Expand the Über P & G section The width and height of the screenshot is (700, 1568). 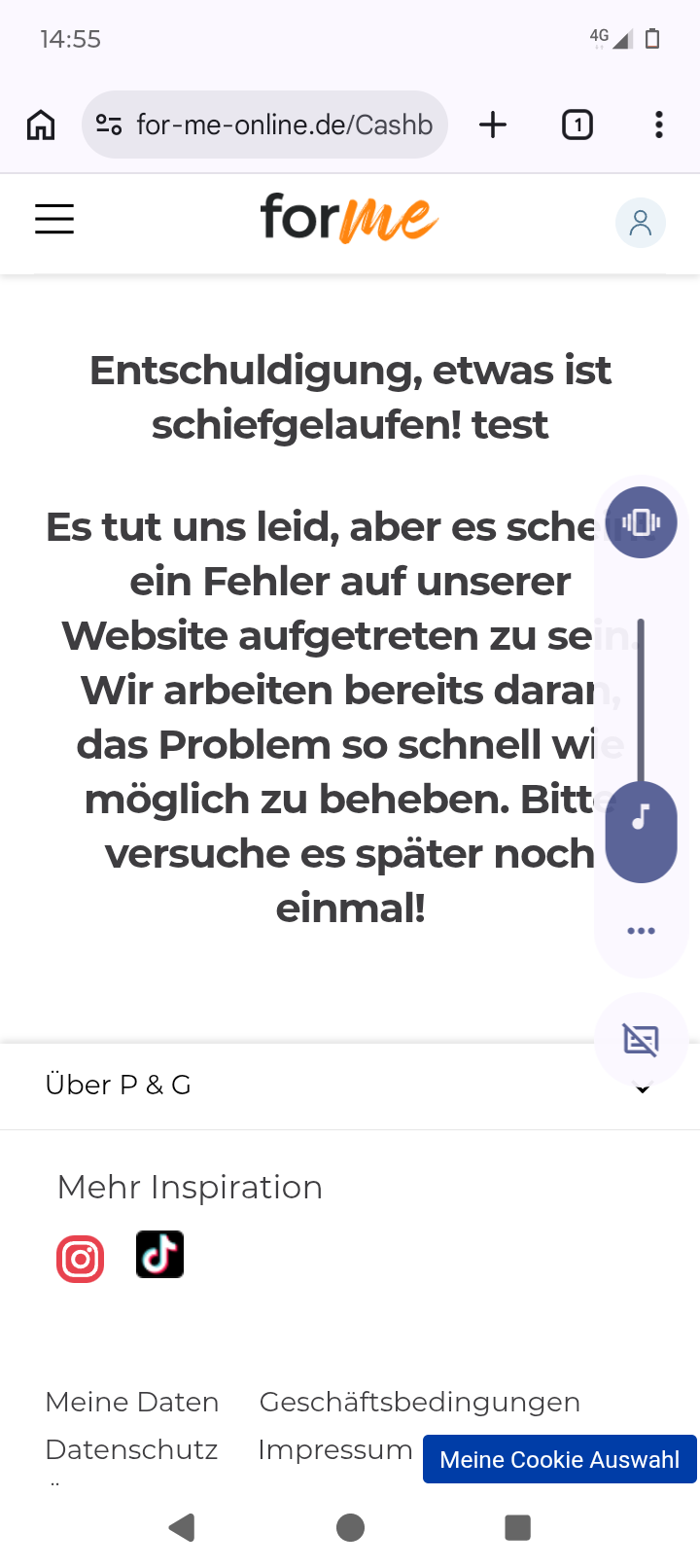tap(350, 1086)
